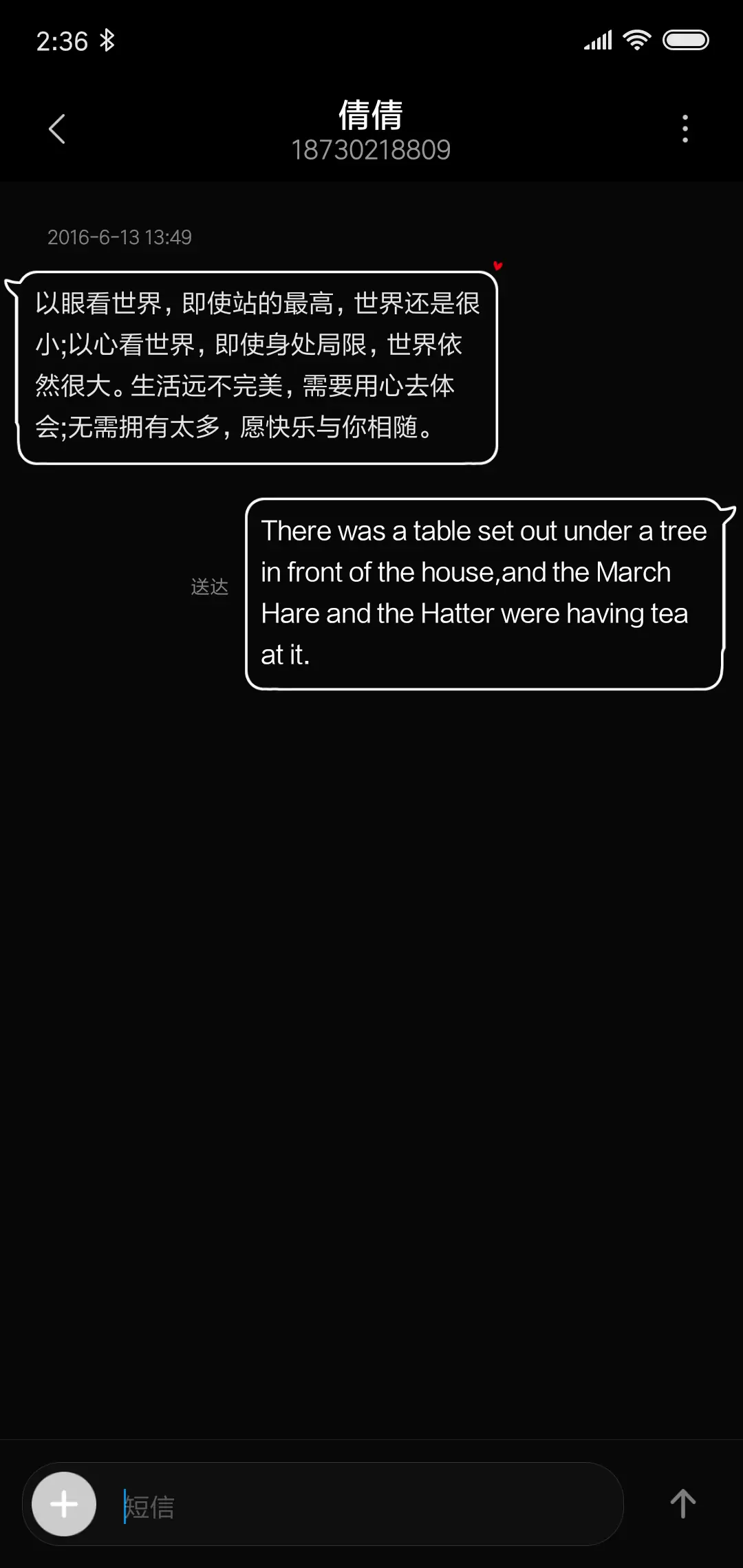Image resolution: width=743 pixels, height=1568 pixels.
Task: Tap the 2016-6-13 13:49 timestamp
Action: pyautogui.click(x=120, y=237)
